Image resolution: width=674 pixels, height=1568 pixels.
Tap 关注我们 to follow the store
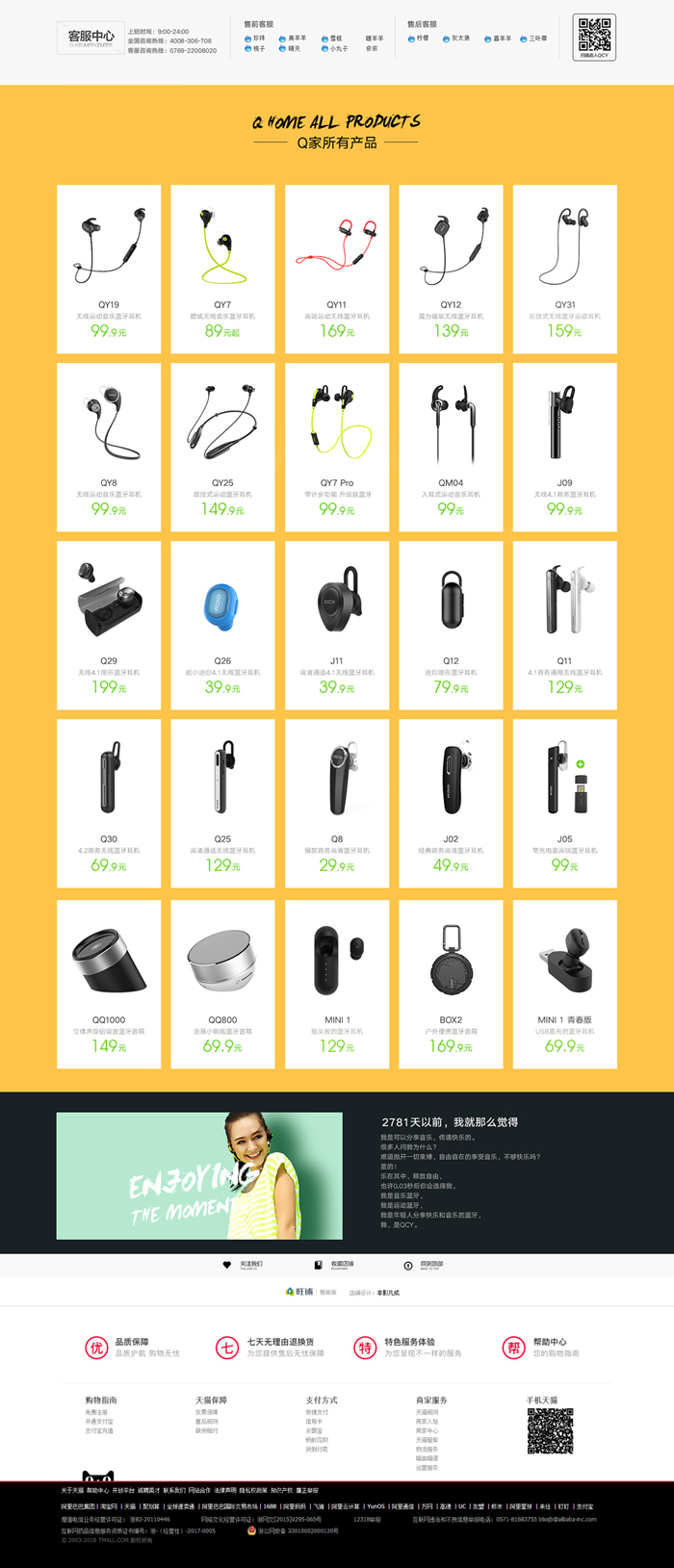pyautogui.click(x=244, y=1265)
